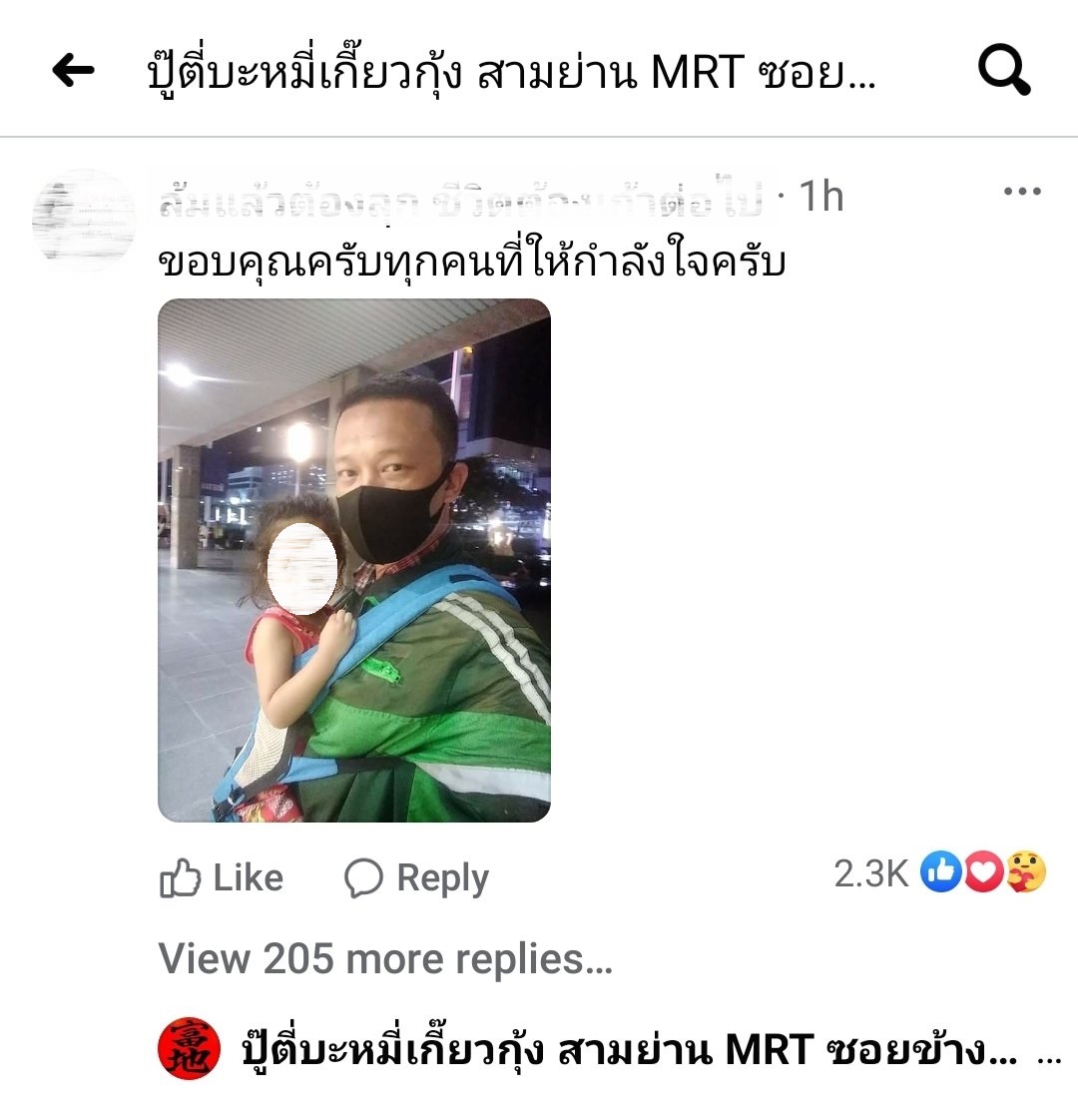Open the commenter's profile name link
This screenshot has height=1120, width=1078.
point(459,200)
